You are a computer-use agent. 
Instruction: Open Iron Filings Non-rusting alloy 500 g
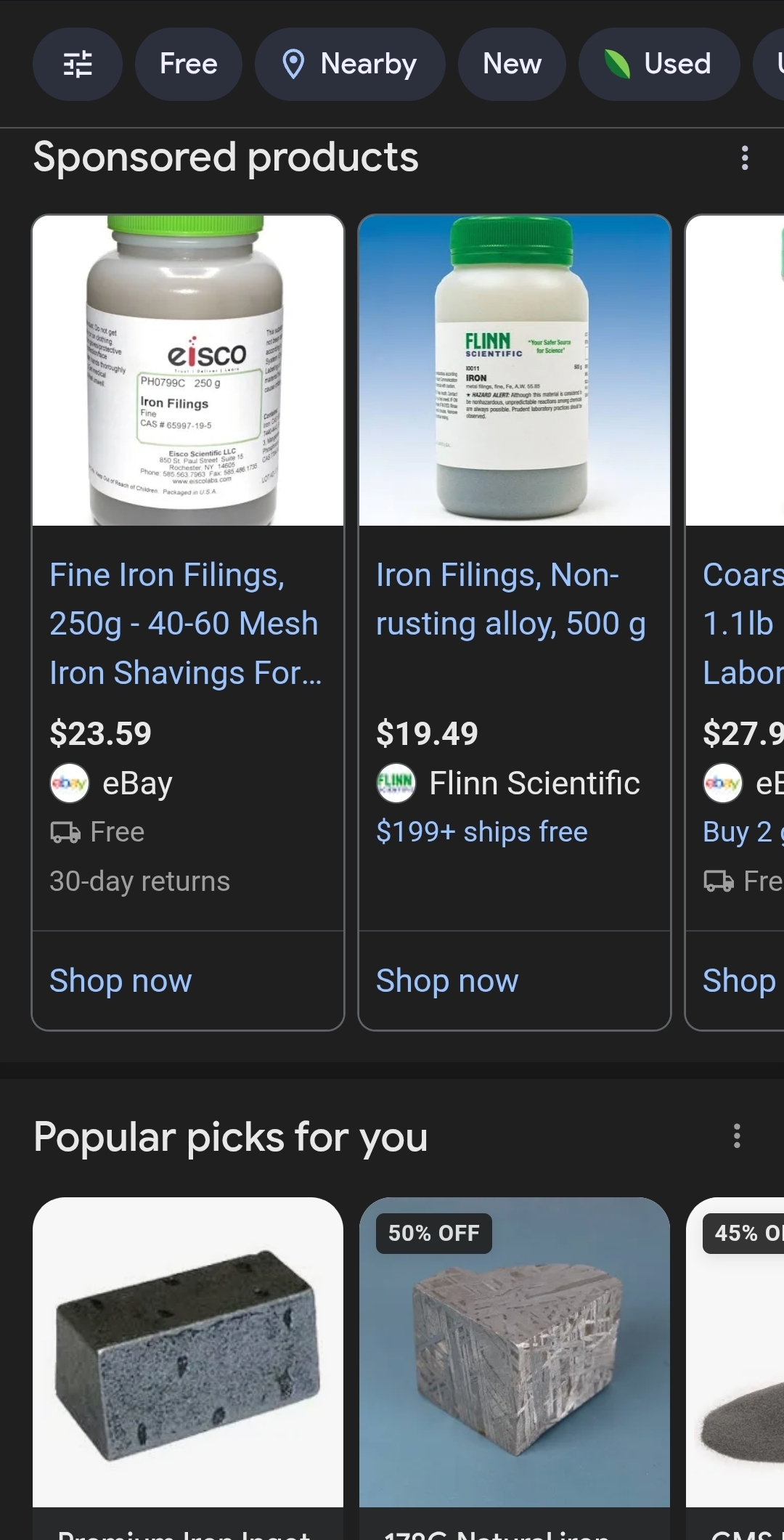(x=511, y=600)
